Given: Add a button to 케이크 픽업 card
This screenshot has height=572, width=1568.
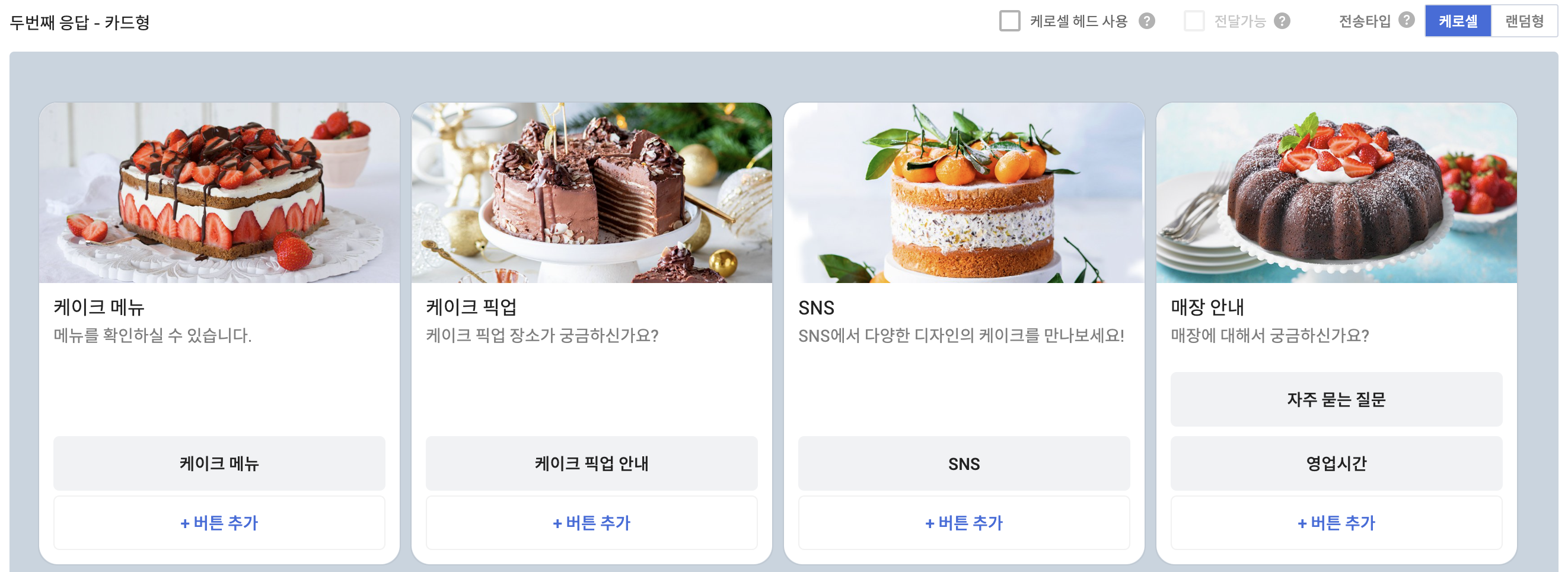Looking at the screenshot, I should [x=591, y=523].
